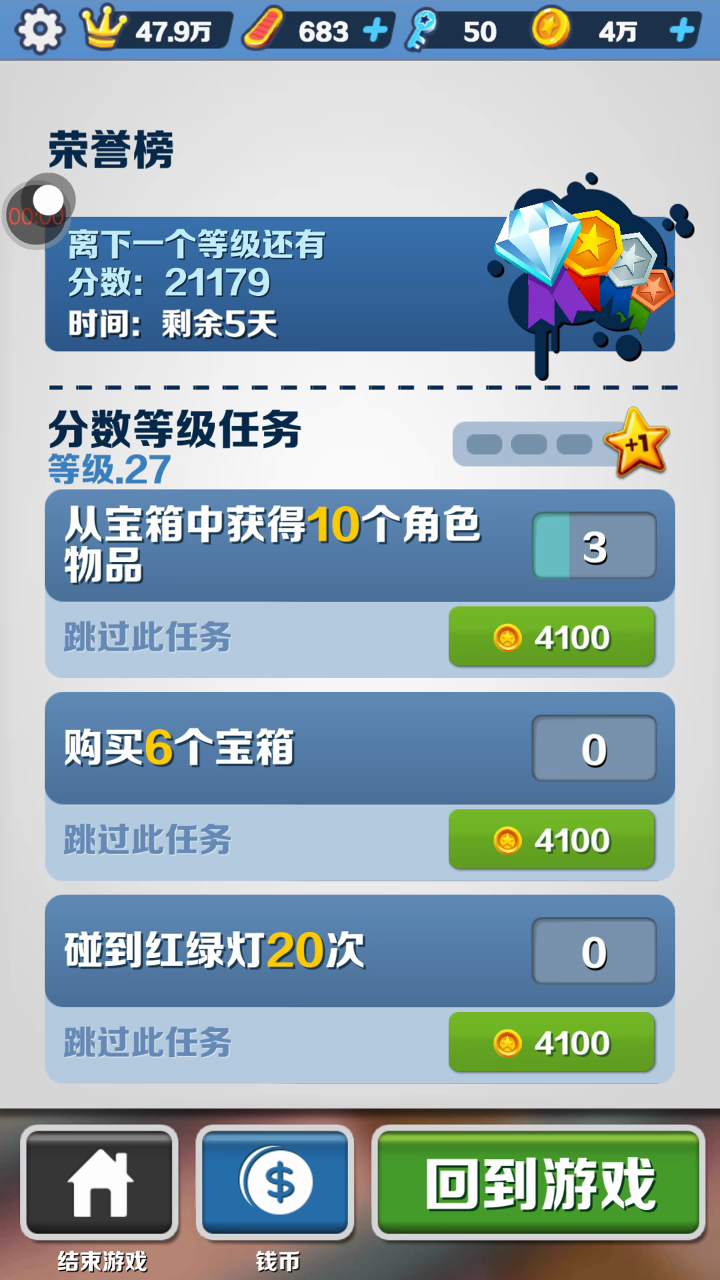Viewport: 720px width, 1280px height.
Task: Tap the plus next to 683 hoverboards
Action: pos(375,31)
